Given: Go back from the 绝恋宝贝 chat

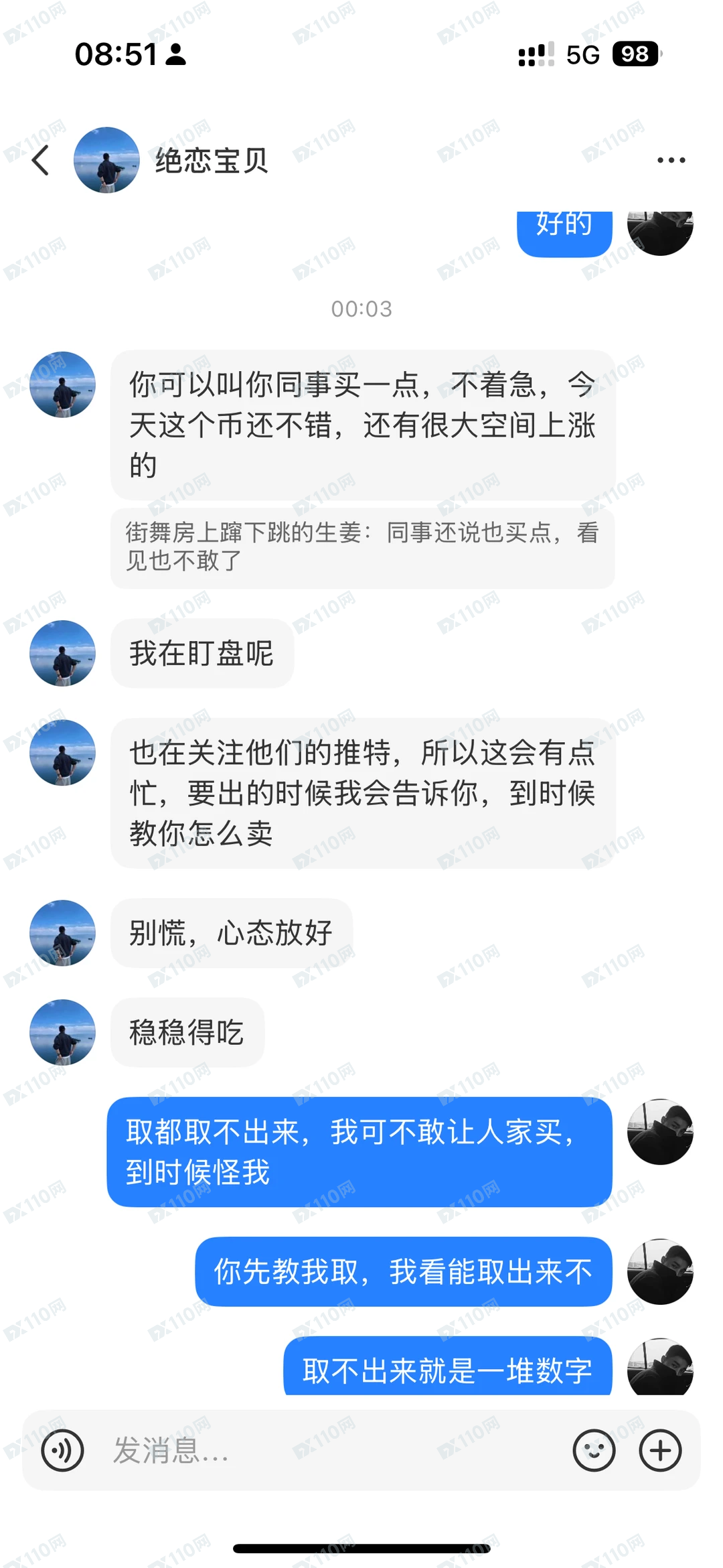Looking at the screenshot, I should tap(41, 161).
